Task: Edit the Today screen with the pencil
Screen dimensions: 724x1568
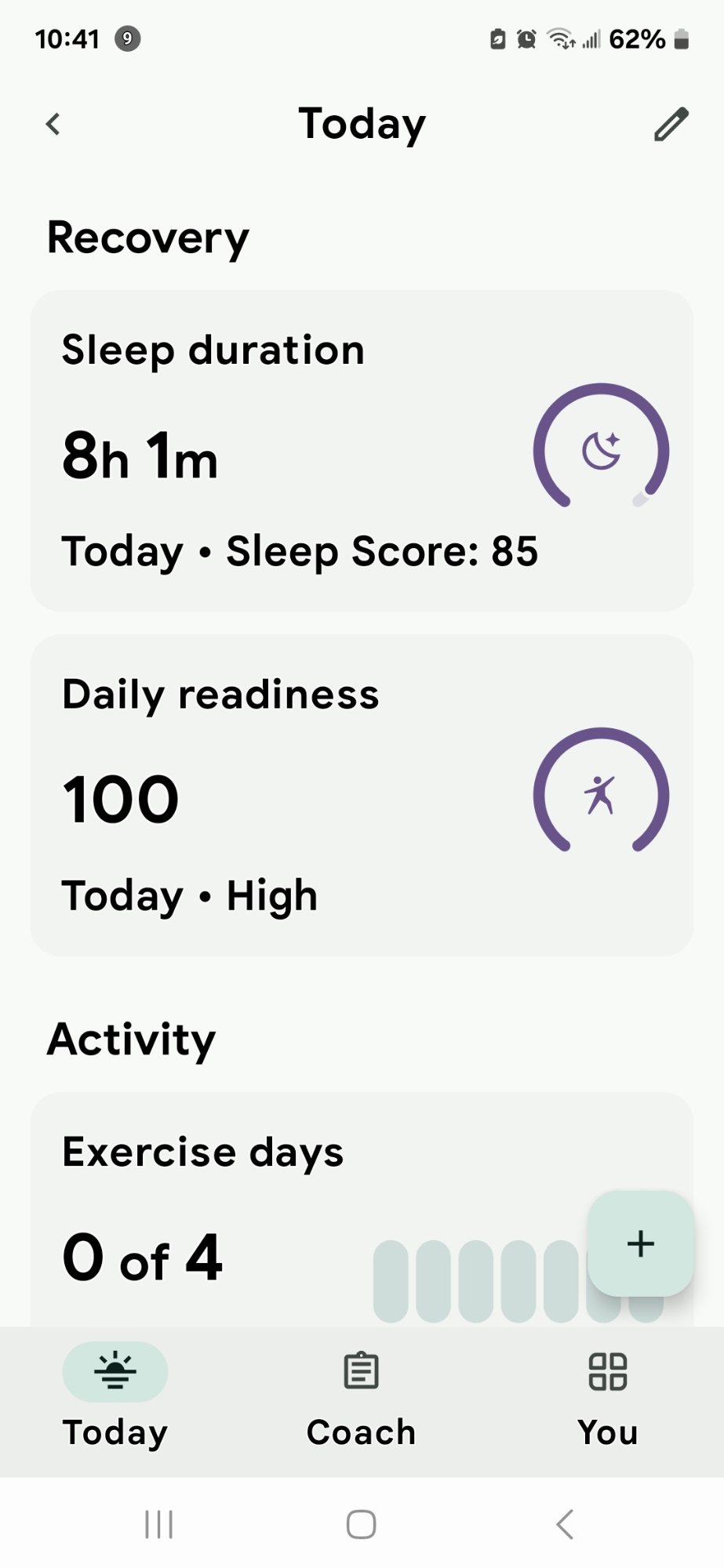Action: (671, 124)
